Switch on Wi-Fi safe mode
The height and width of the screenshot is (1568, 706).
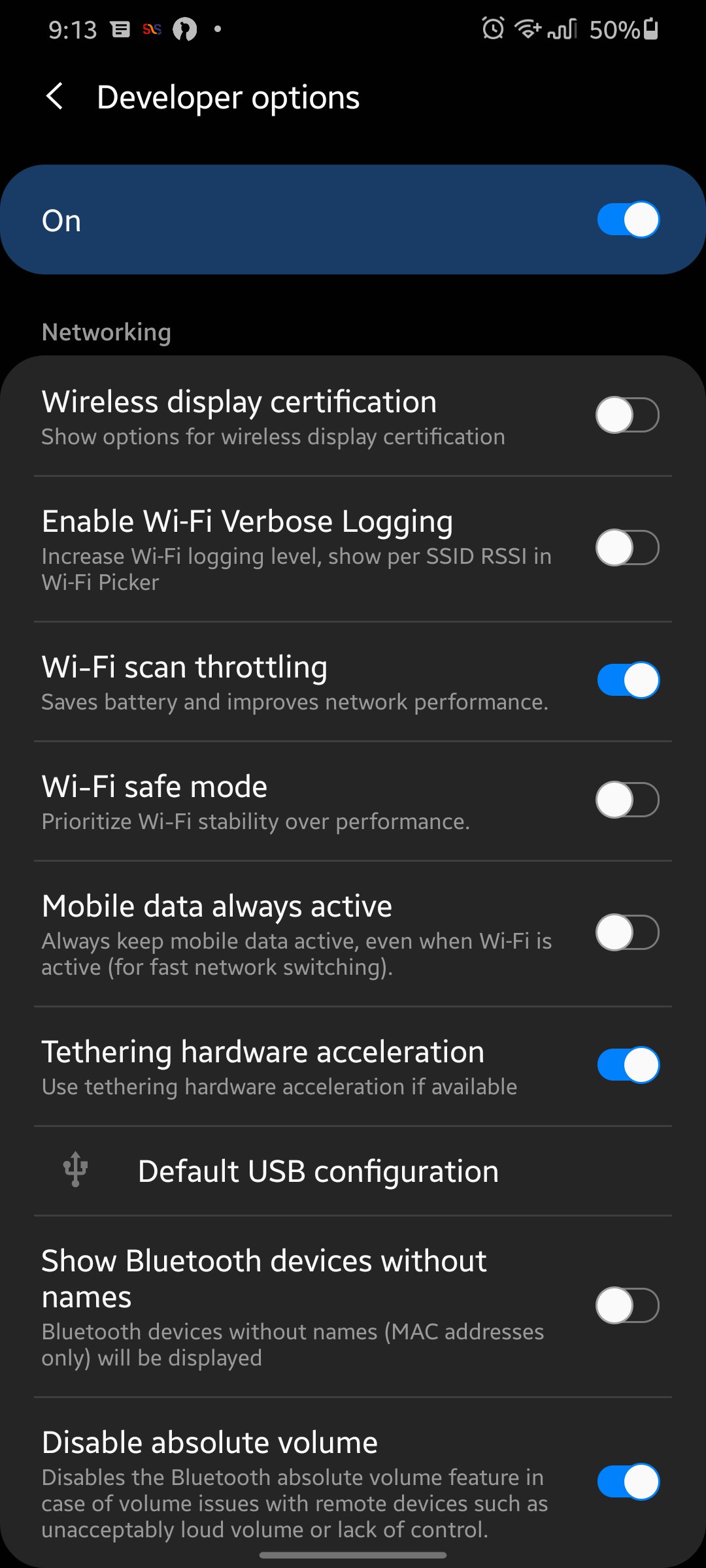click(628, 800)
